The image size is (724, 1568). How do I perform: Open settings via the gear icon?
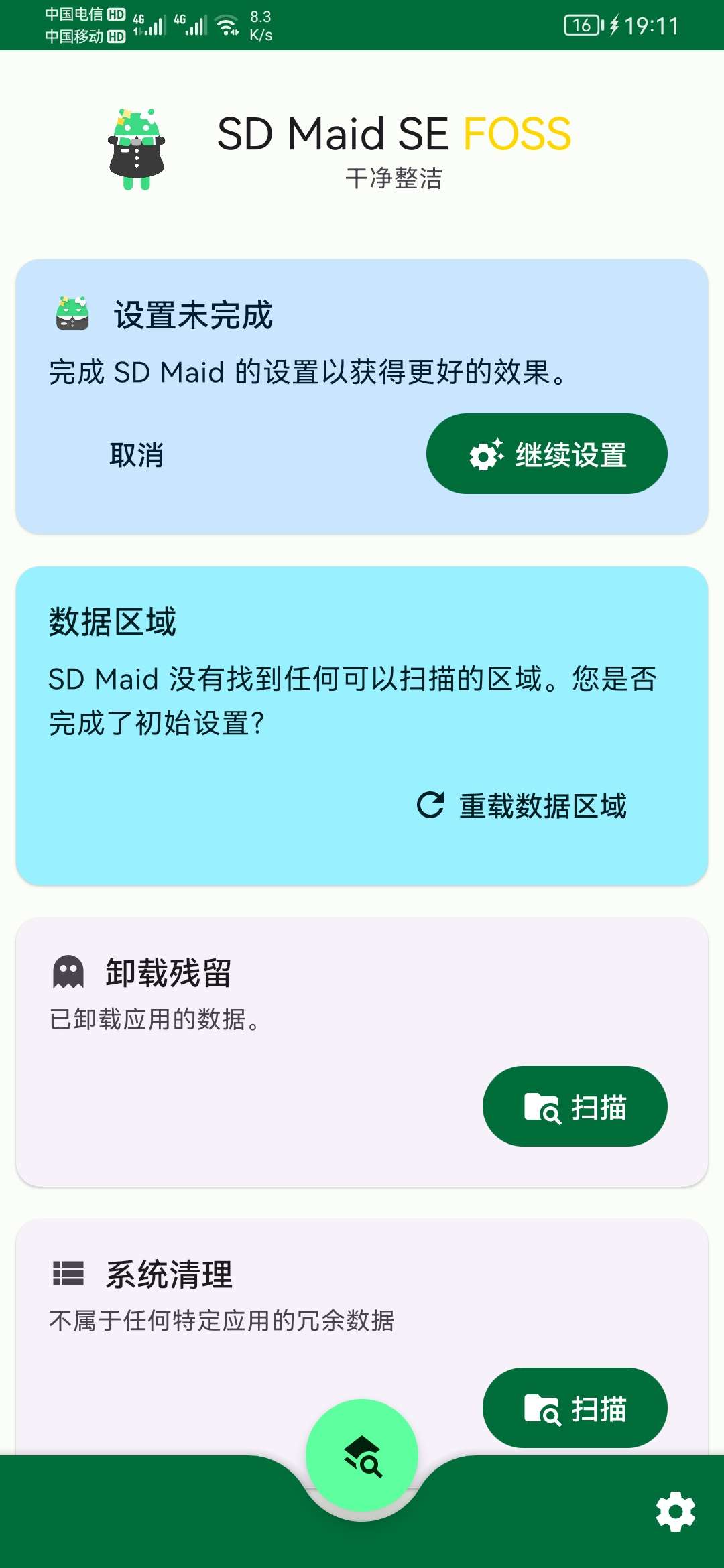pos(675,1512)
